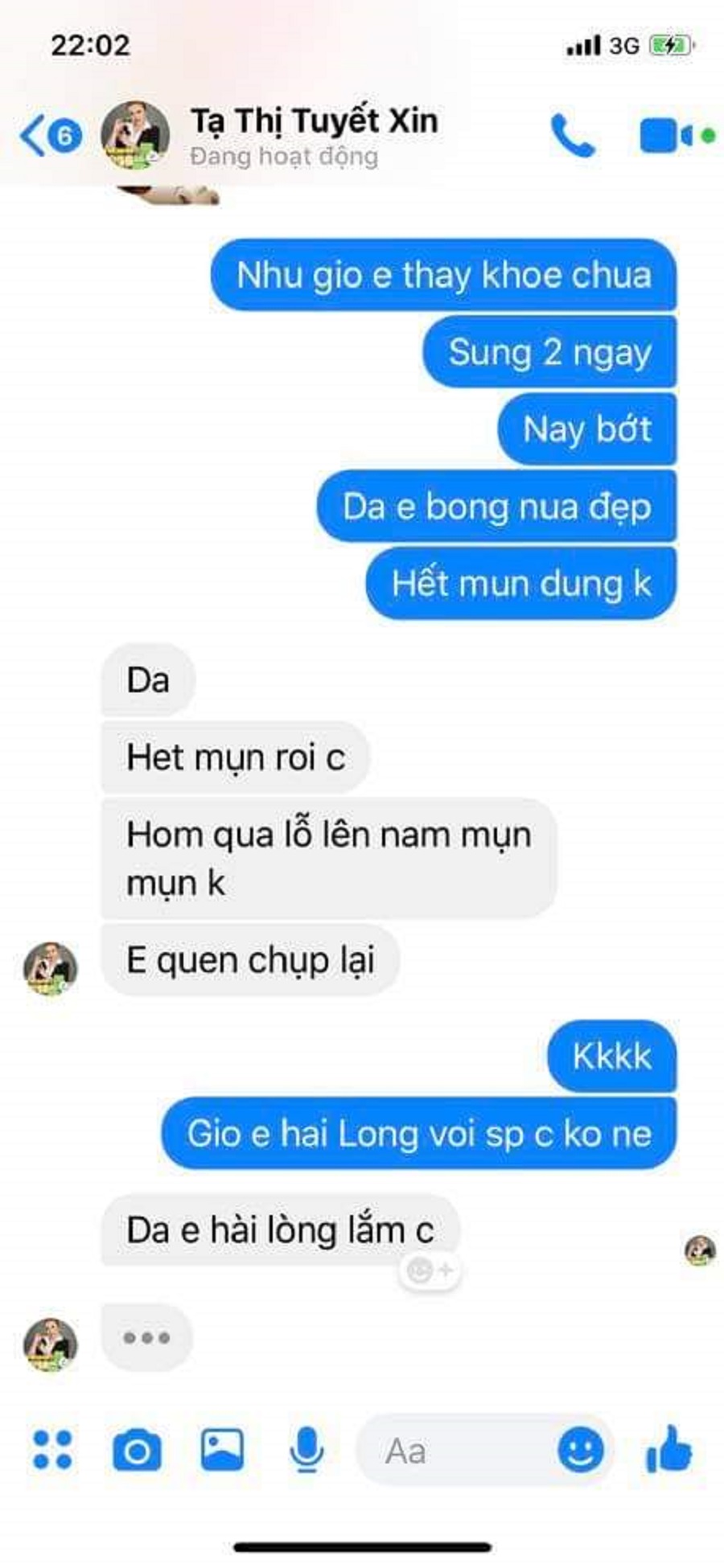This screenshot has width=724, height=1568.
Task: Record a voice message with the microphone
Action: tap(306, 1450)
